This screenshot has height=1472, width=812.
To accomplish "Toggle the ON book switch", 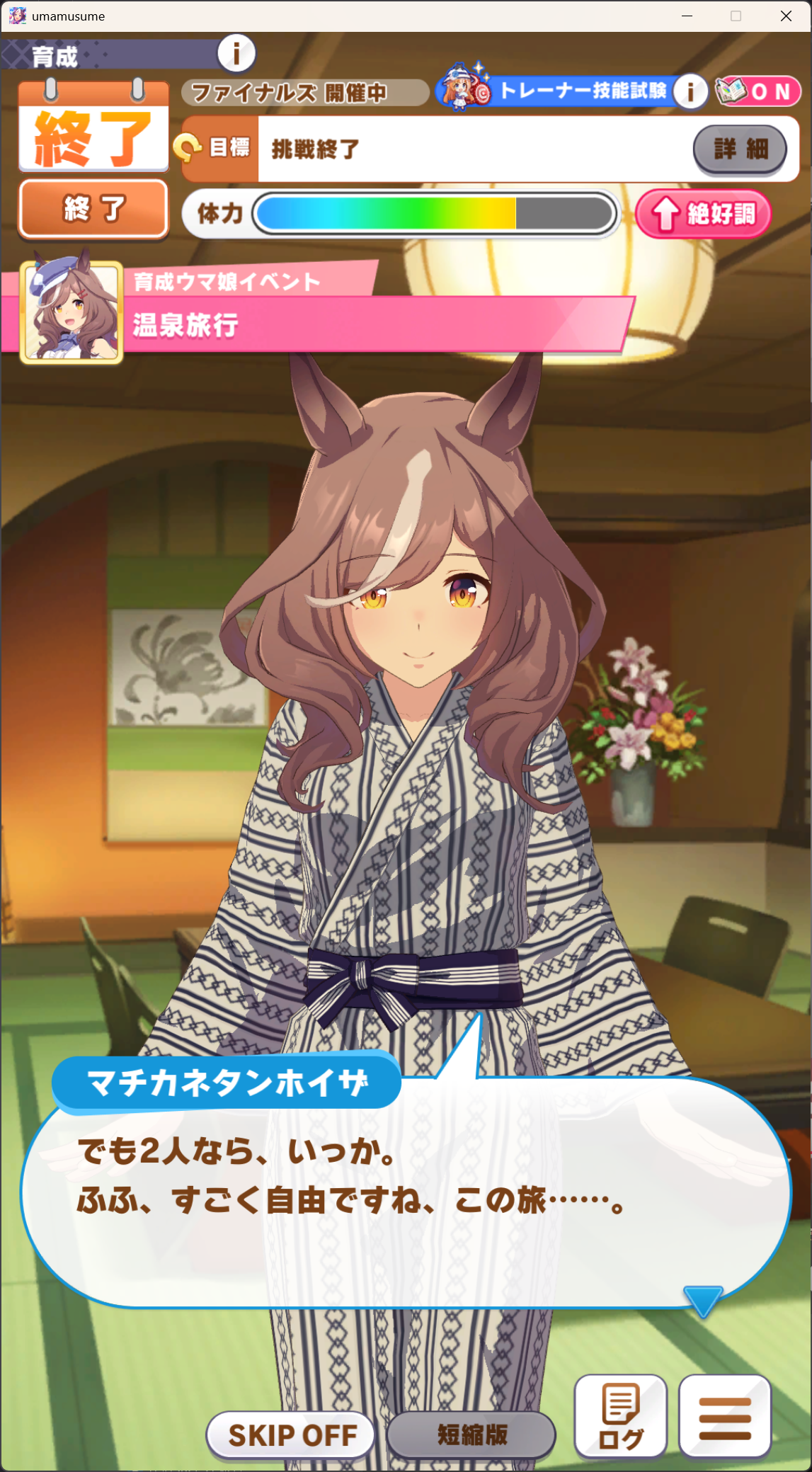I will 757,91.
